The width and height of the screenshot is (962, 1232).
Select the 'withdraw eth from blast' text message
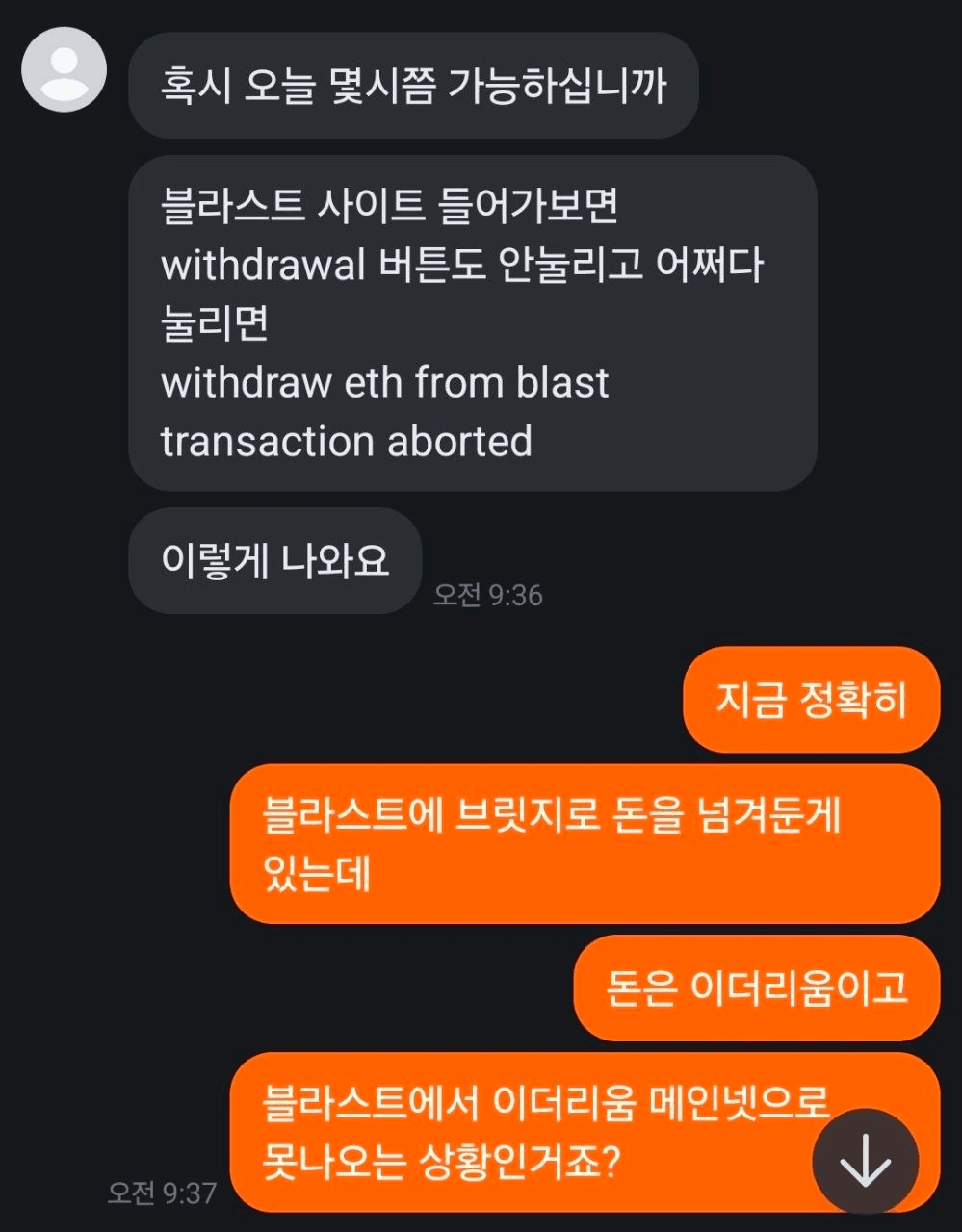tap(385, 383)
